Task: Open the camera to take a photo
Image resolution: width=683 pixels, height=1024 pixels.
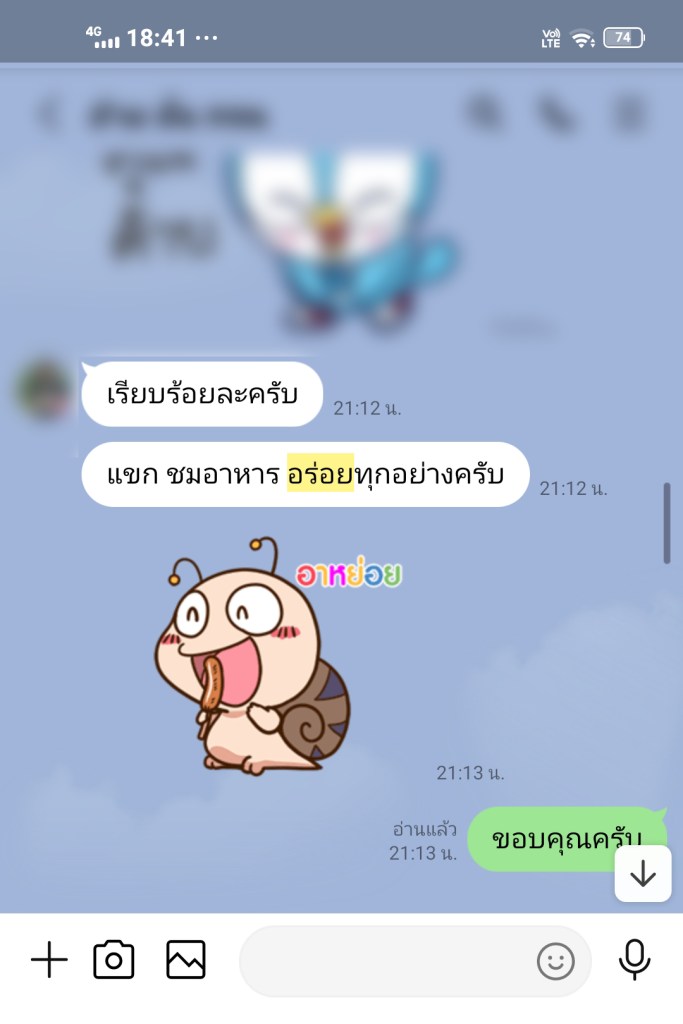Action: coord(114,961)
